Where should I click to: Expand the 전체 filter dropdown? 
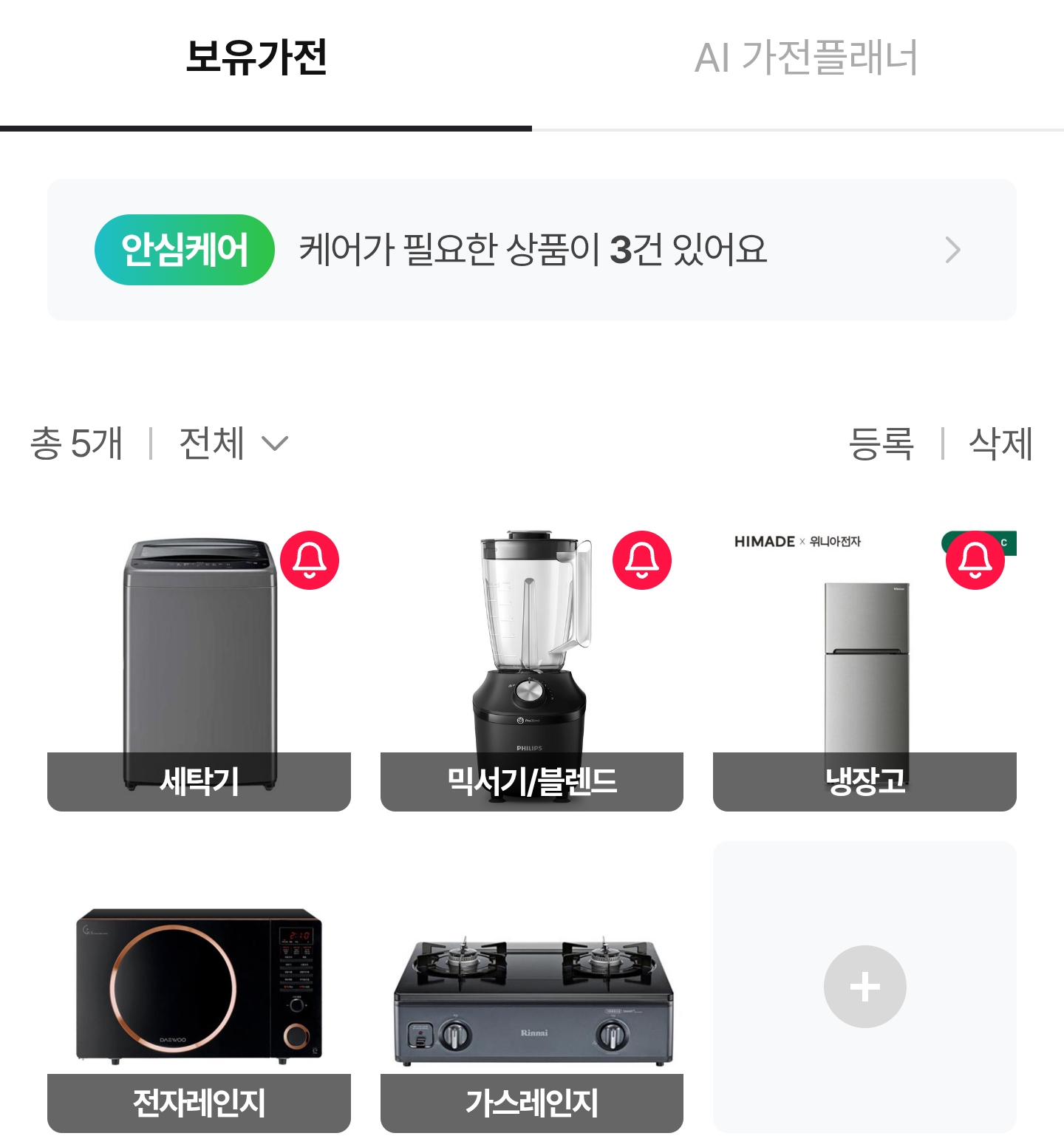coord(233,443)
